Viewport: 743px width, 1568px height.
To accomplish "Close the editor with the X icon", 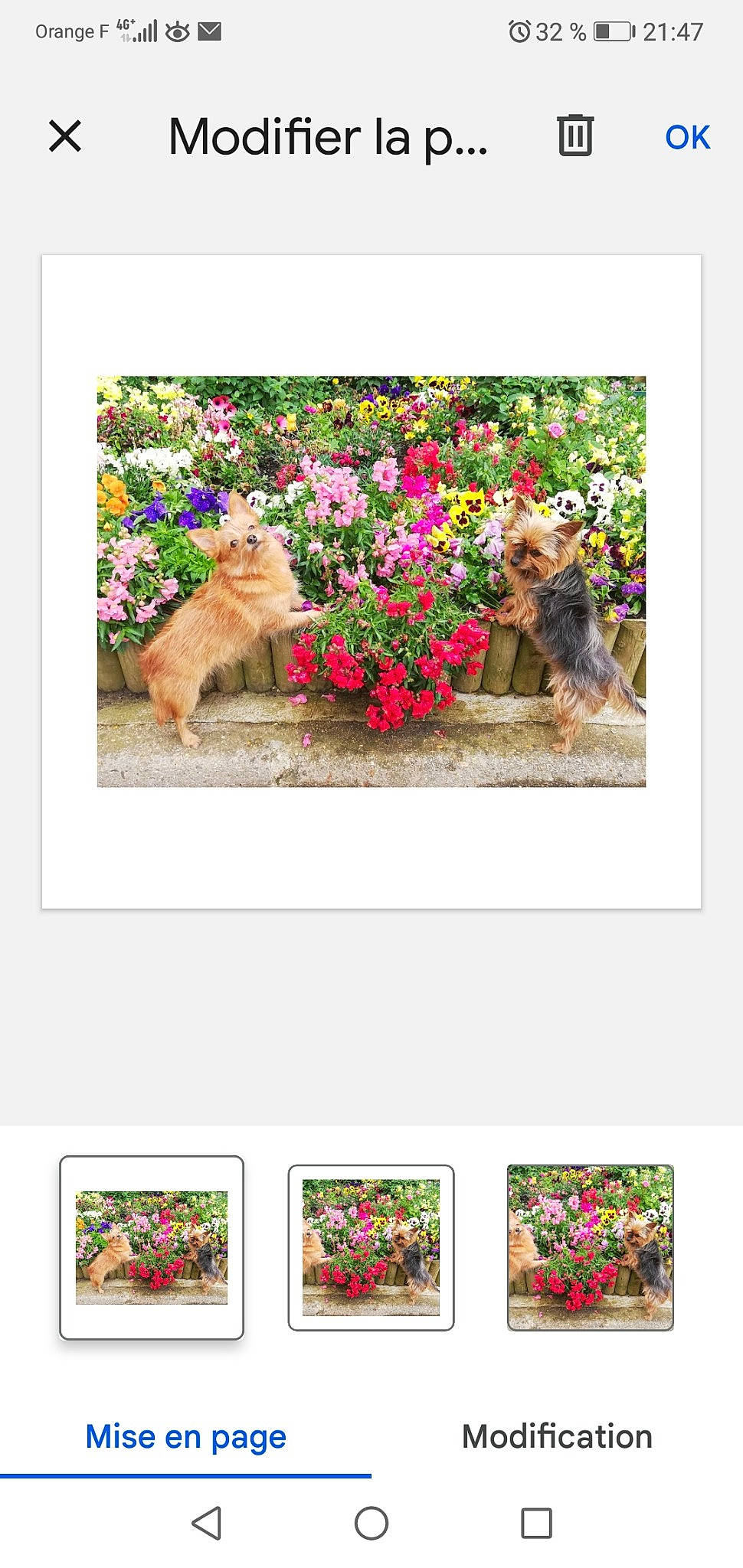I will coord(66,136).
